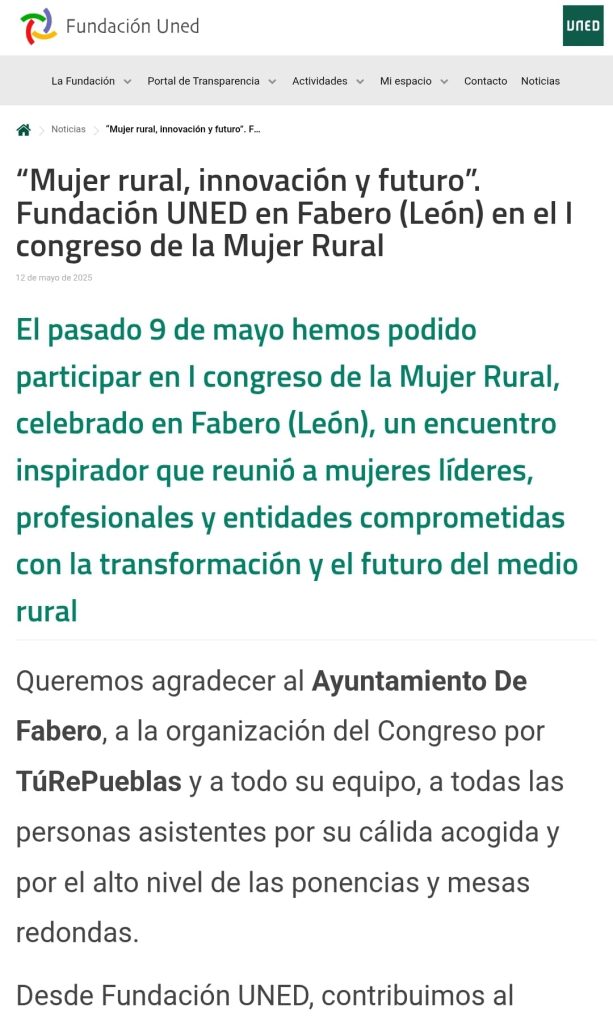Expand the Mi espacio menu
The height and width of the screenshot is (1024, 613).
414,81
